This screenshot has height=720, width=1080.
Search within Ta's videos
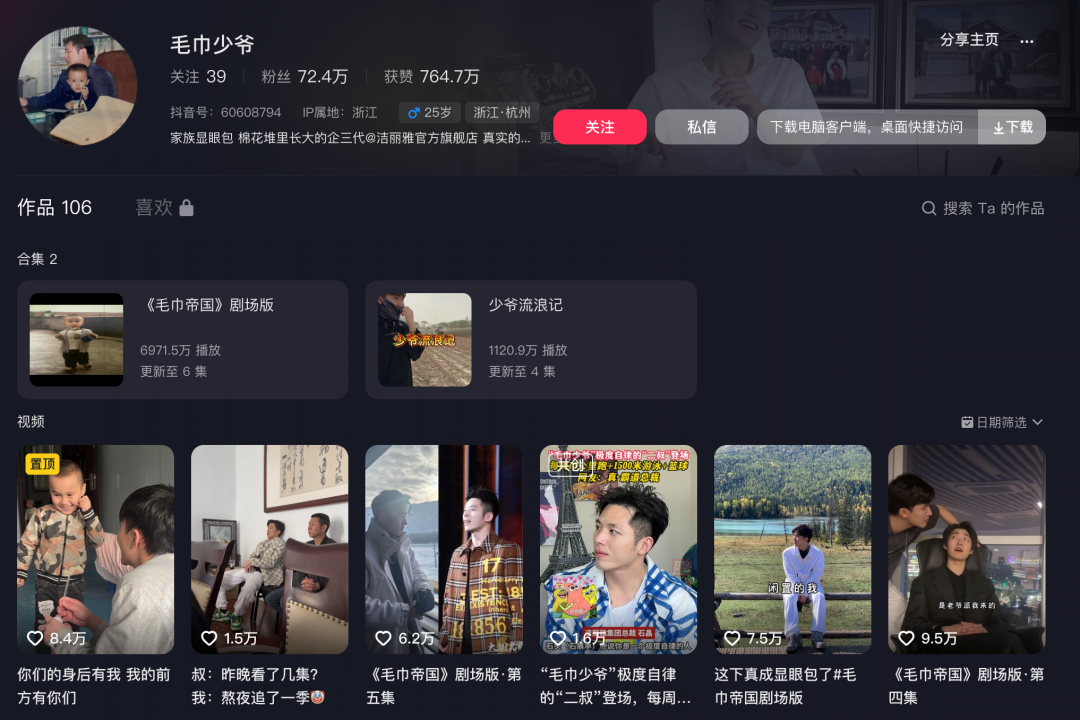coord(983,208)
